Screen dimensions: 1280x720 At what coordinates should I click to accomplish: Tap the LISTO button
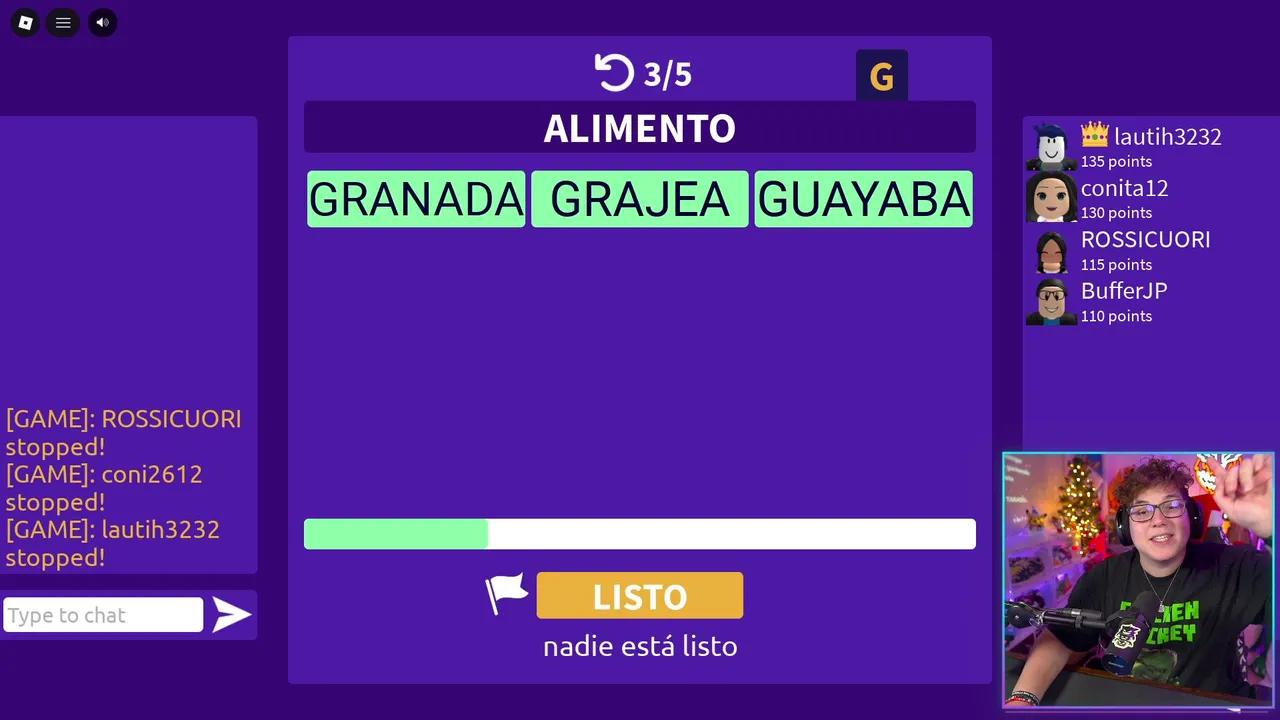tap(639, 596)
